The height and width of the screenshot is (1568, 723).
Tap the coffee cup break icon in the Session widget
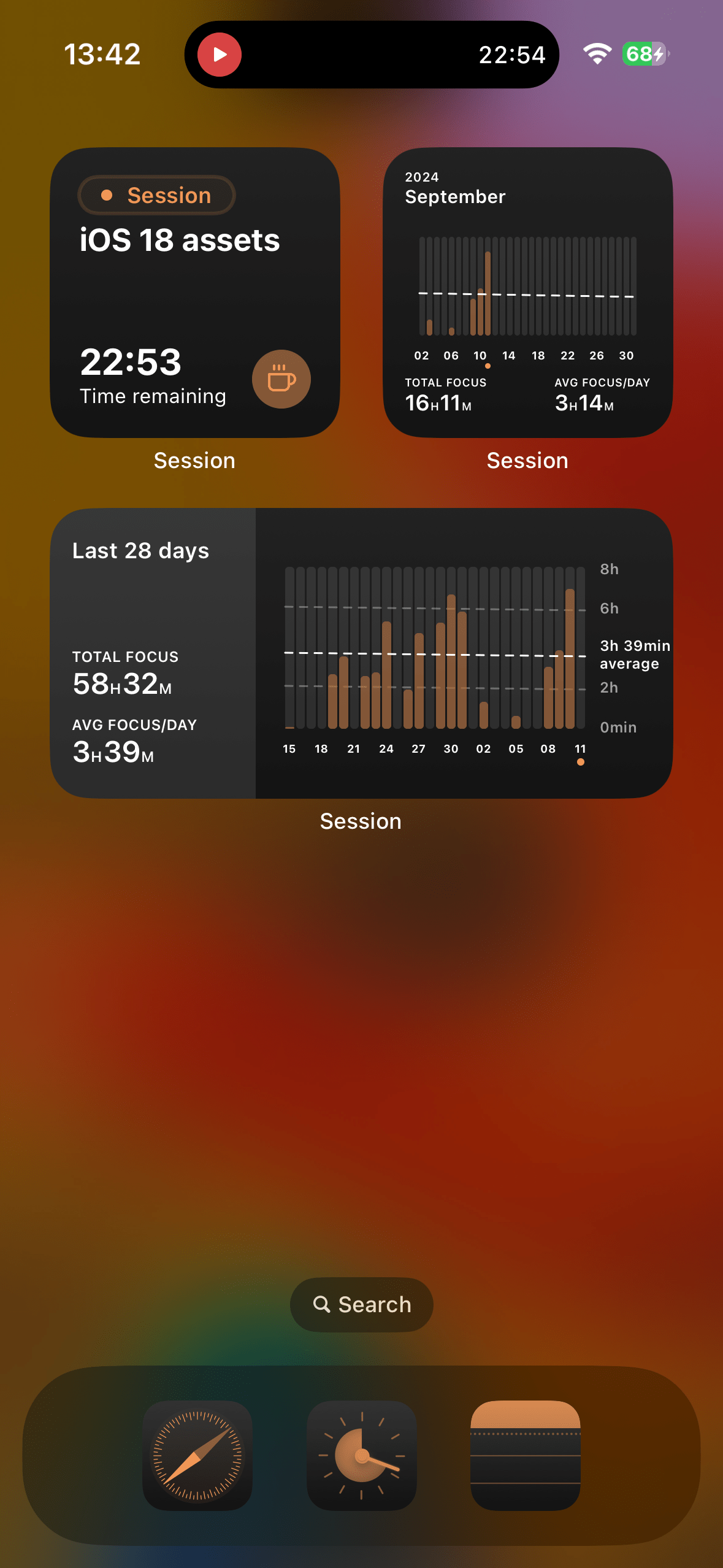click(x=281, y=379)
